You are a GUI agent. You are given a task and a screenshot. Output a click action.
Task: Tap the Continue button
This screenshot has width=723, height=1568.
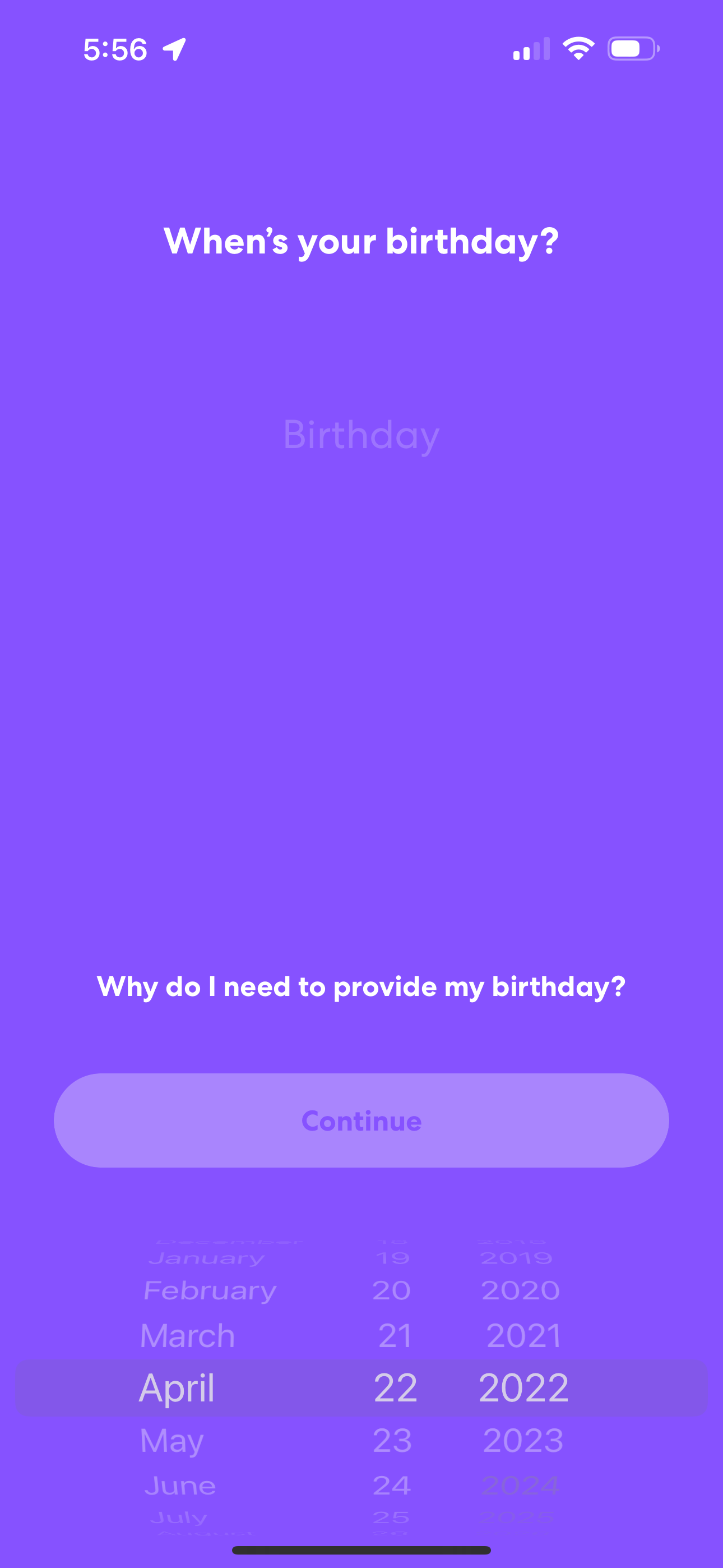(x=361, y=1120)
